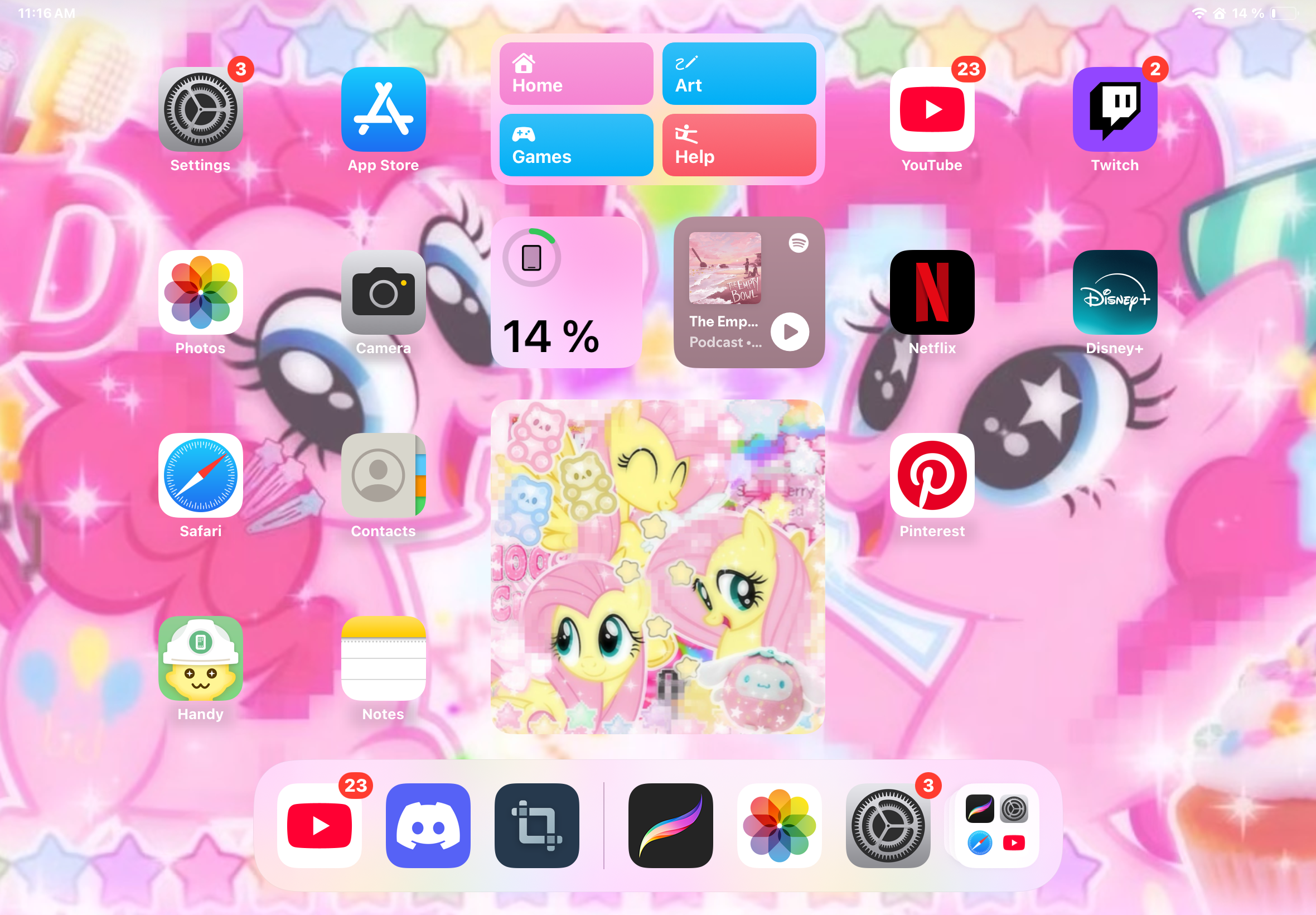The height and width of the screenshot is (915, 1316).
Task: Open Safari from the home screen grid
Action: point(200,475)
